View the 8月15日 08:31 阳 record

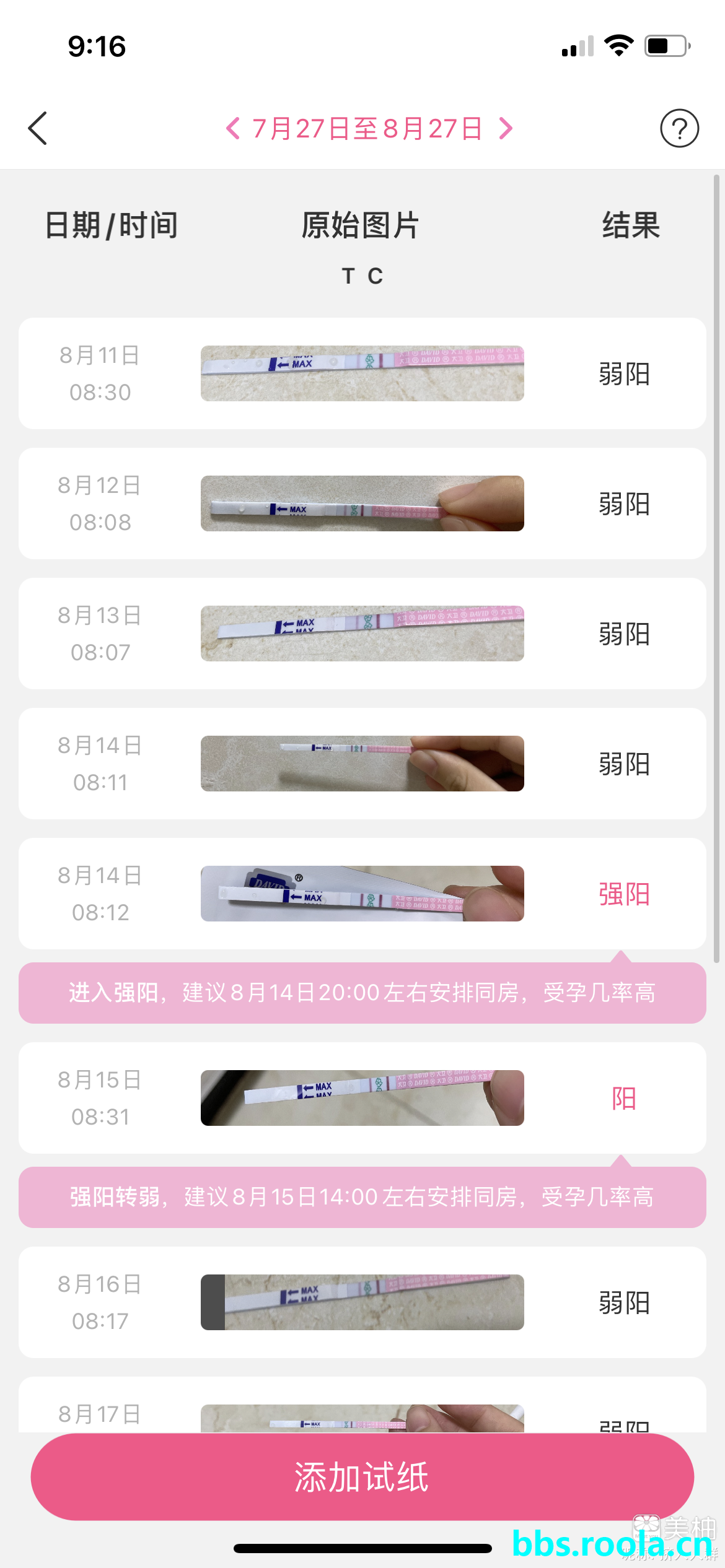[362, 1098]
